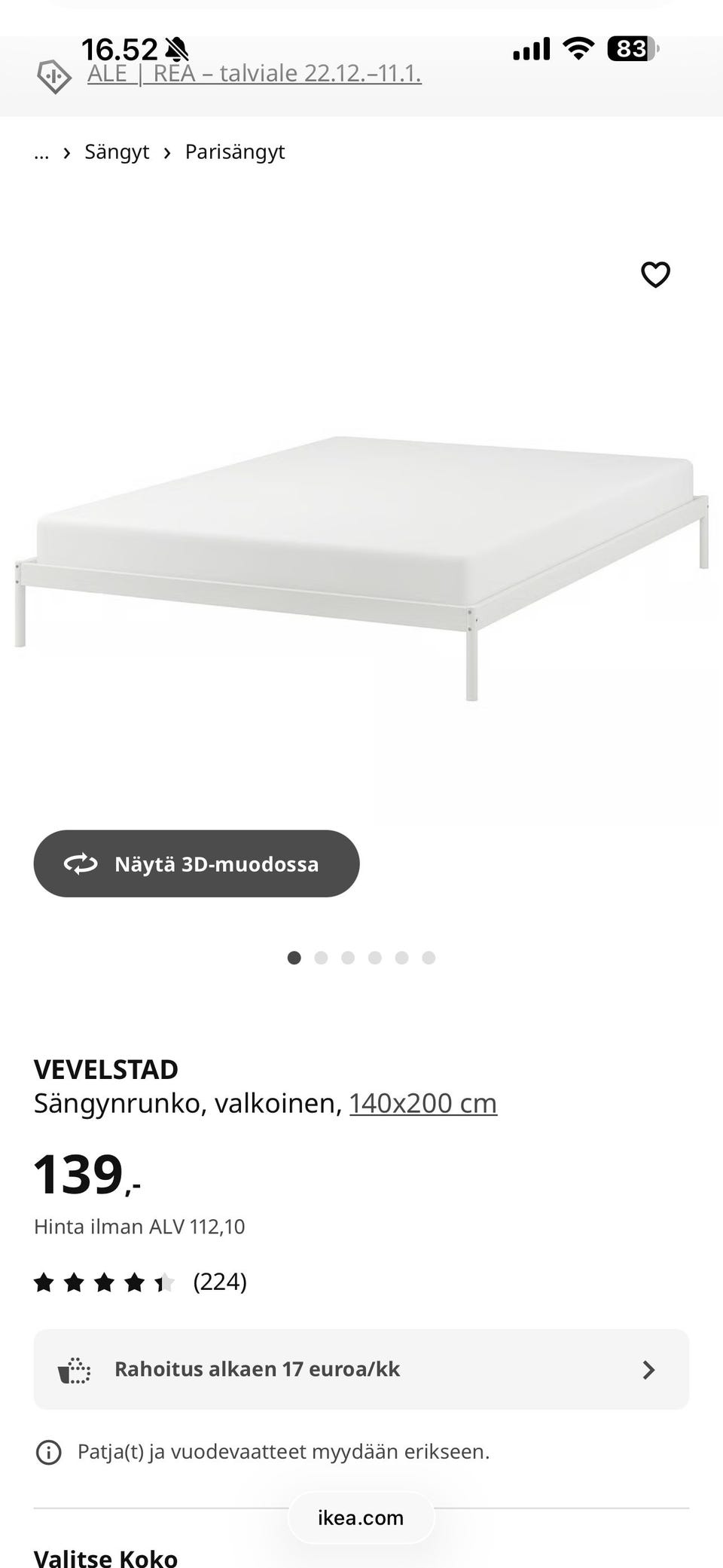Open financing details via right chevron

[648, 1369]
